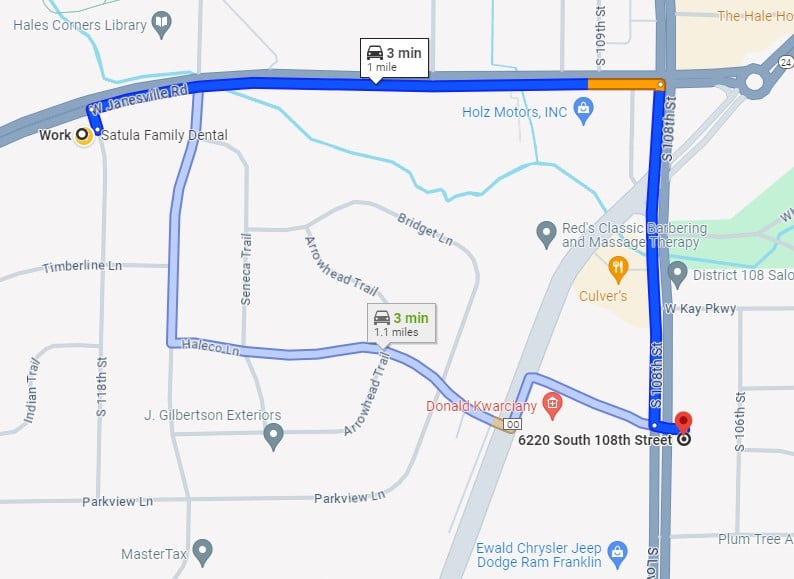This screenshot has height=579, width=794.
Task: Open the Donald Kwarciany marker
Action: tap(552, 405)
